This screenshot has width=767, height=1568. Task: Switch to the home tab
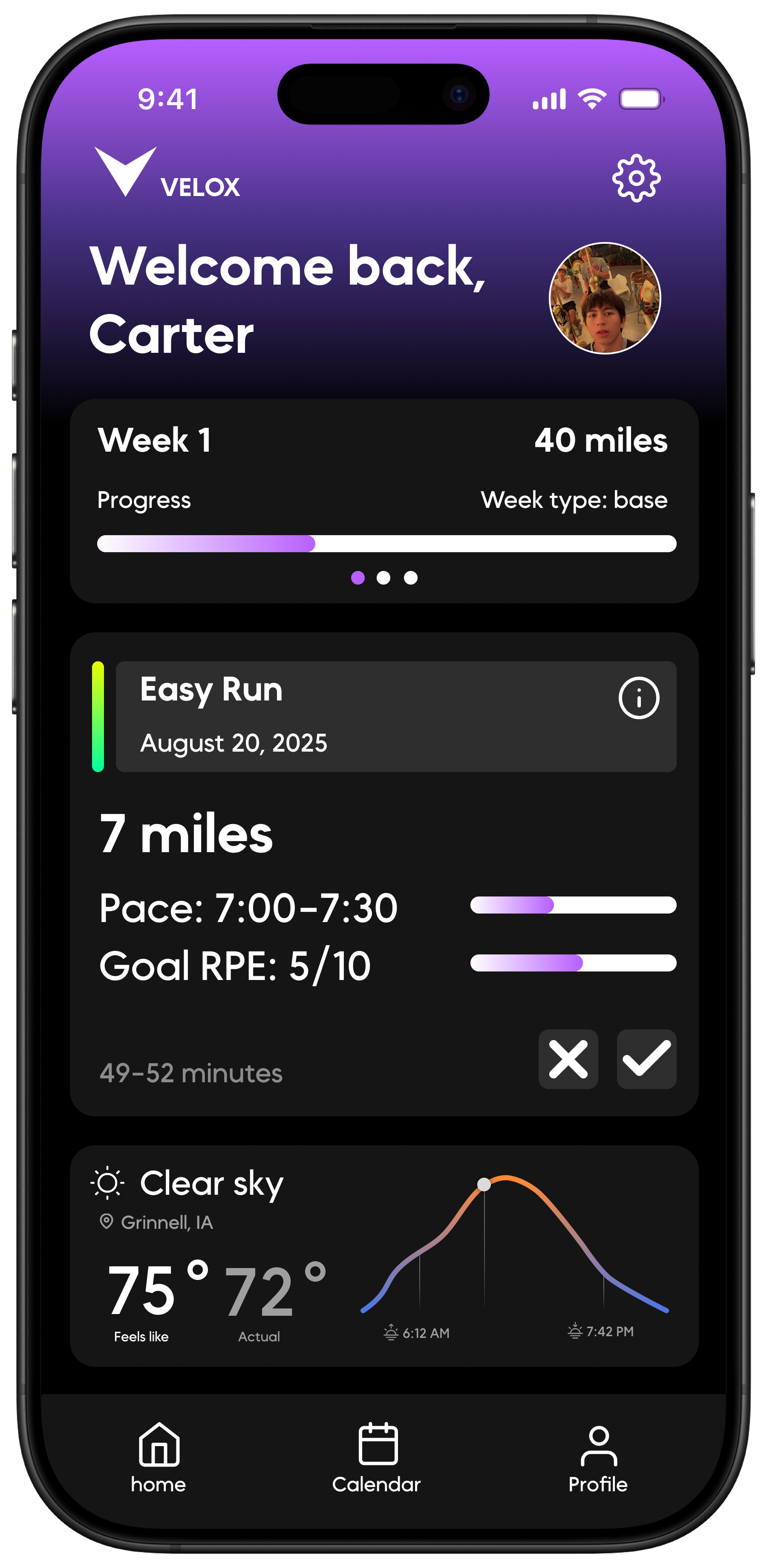pos(158,1457)
